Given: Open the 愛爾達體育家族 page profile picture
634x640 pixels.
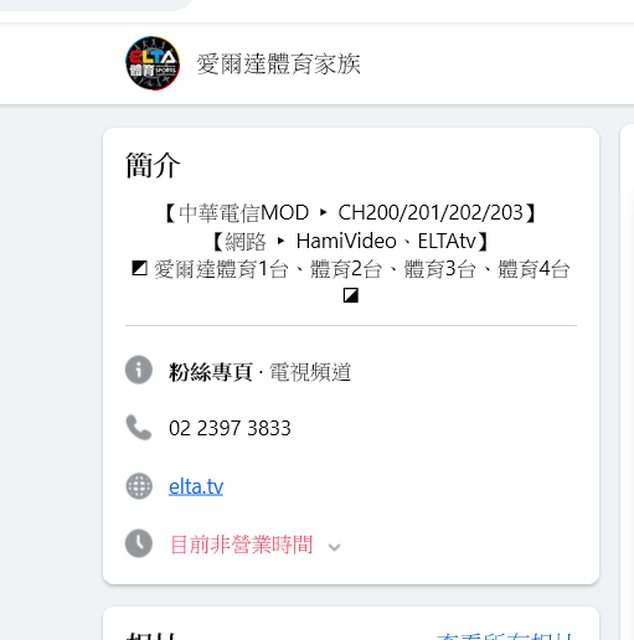Looking at the screenshot, I should 153,63.
